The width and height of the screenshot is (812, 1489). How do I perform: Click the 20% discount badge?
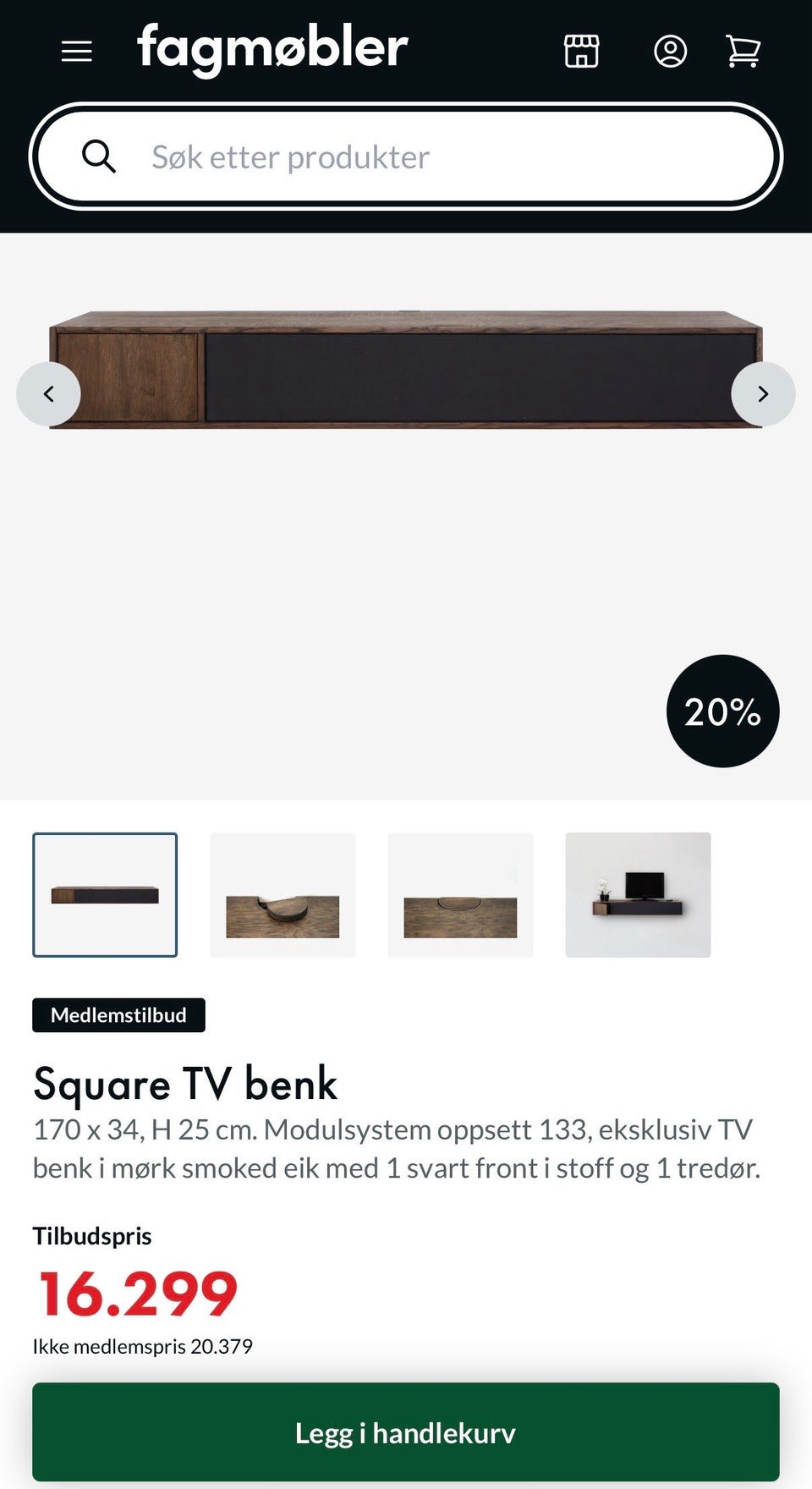[722, 711]
